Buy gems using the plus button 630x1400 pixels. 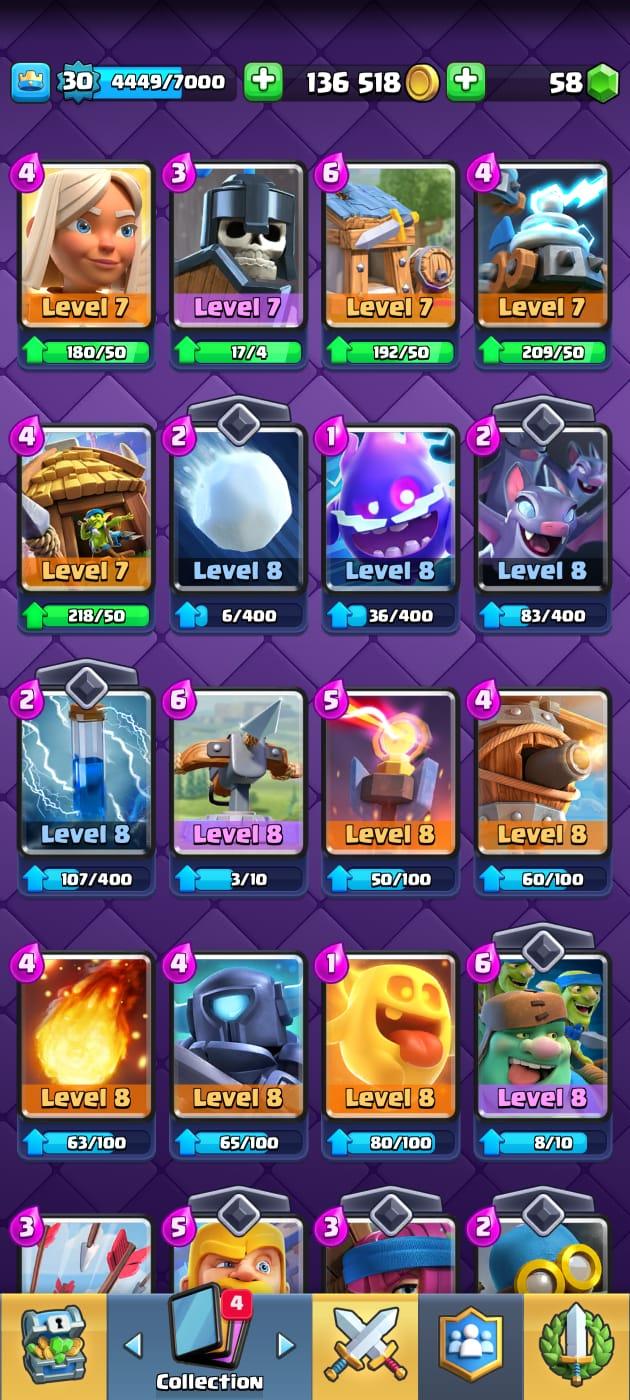coord(466,82)
